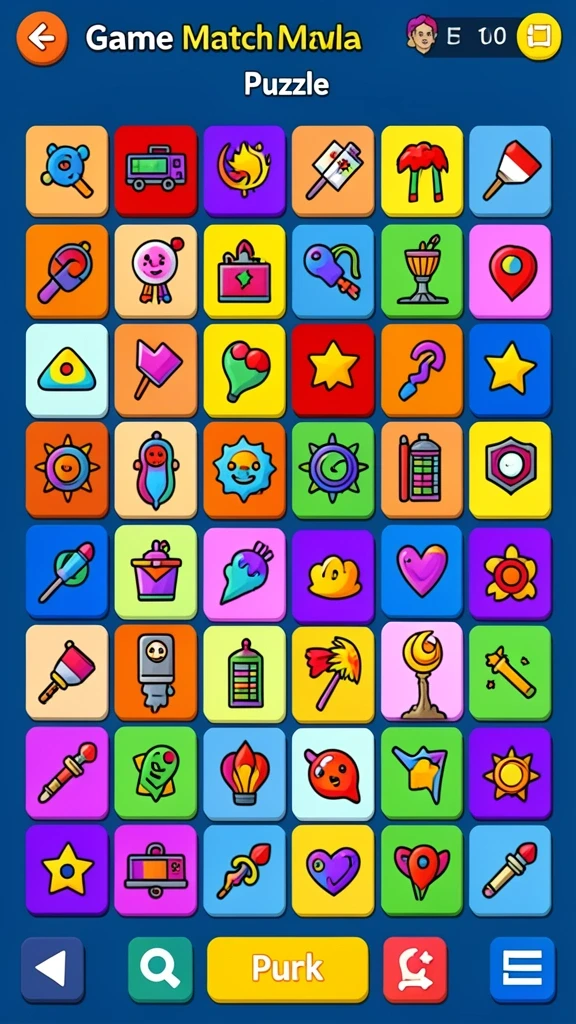Select the purple heart tile on yellow

click(x=333, y=870)
